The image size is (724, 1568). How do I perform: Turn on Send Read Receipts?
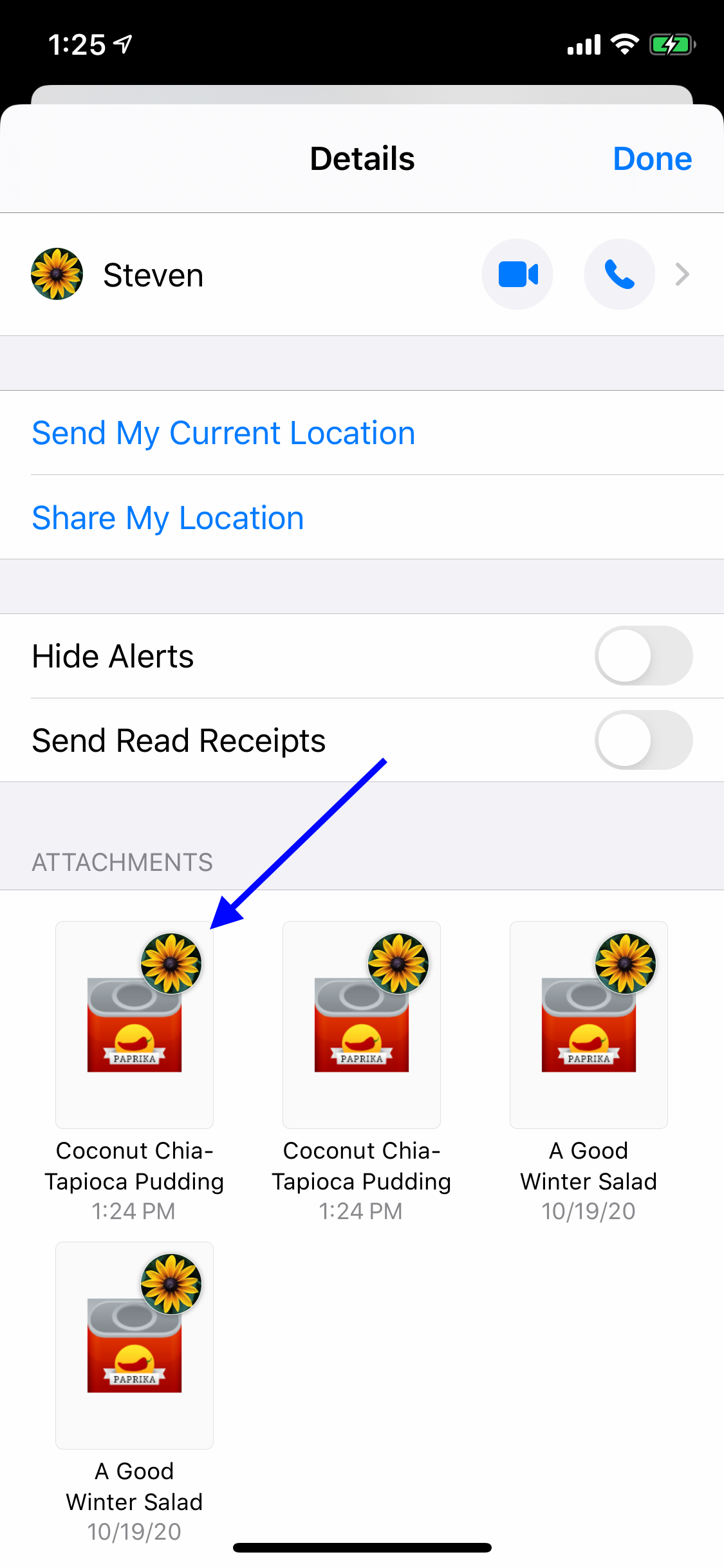click(x=644, y=740)
